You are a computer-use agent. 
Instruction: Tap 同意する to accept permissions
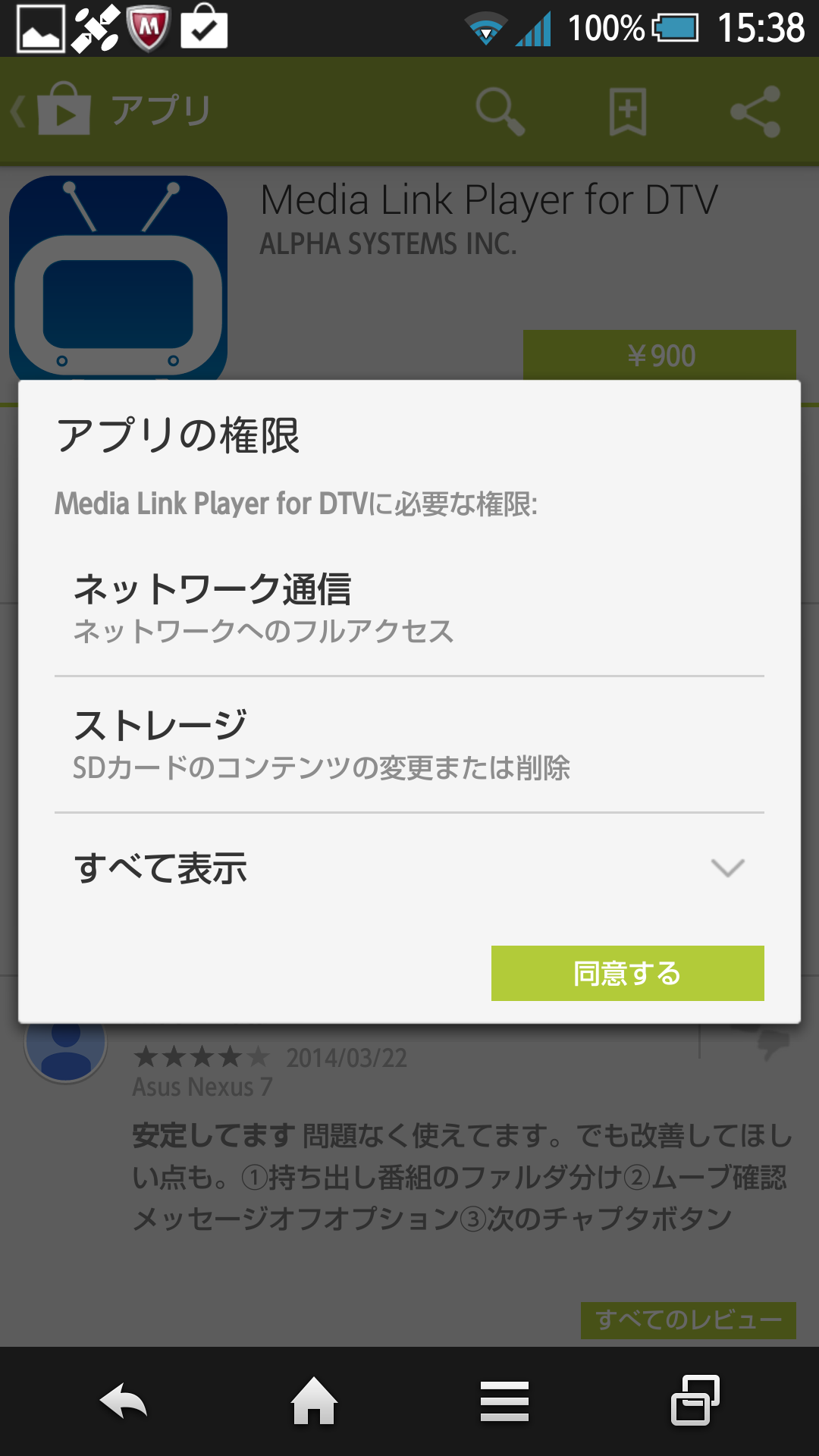click(627, 973)
